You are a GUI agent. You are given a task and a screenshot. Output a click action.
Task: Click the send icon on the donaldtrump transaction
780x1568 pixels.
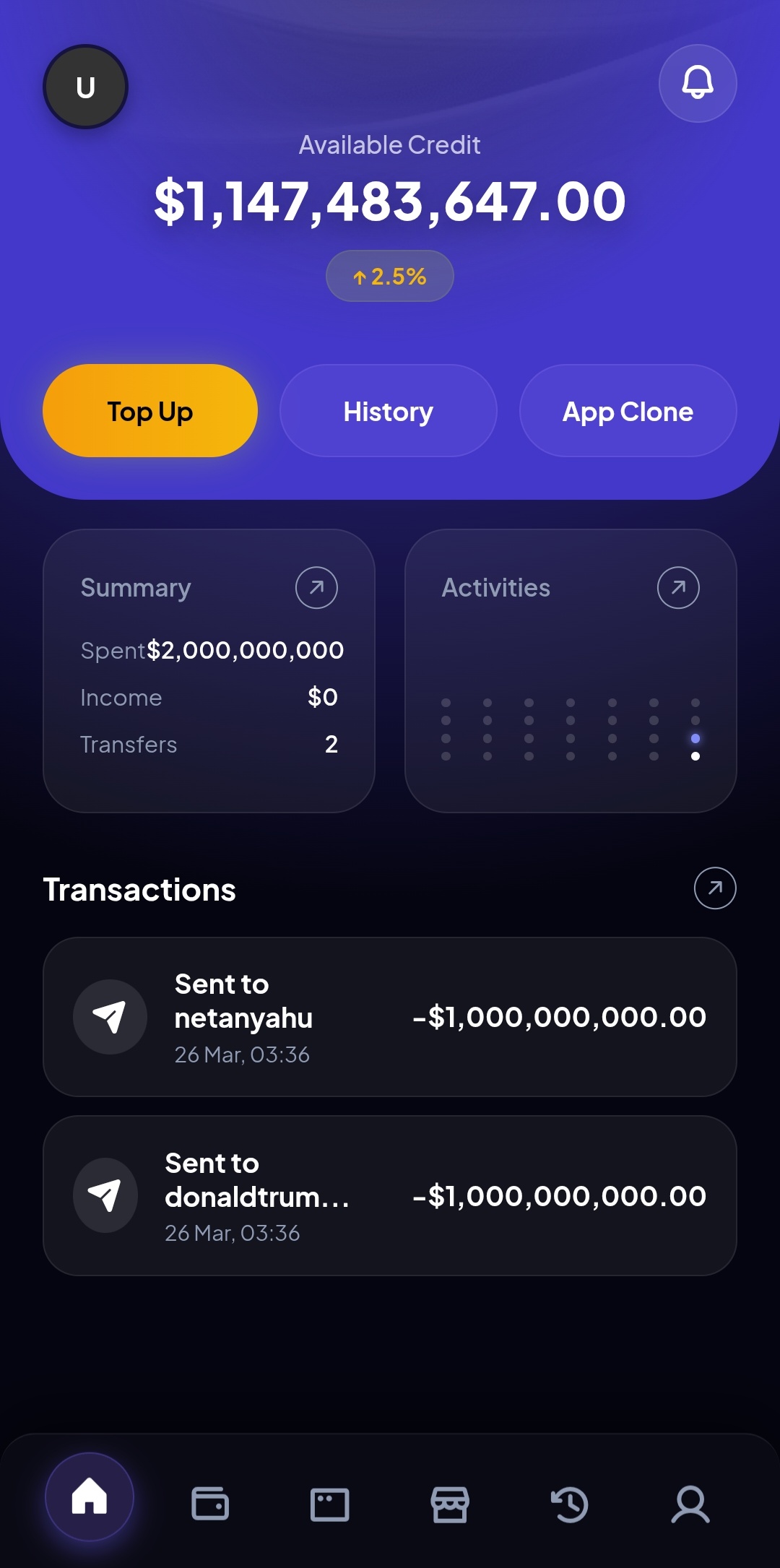106,1195
